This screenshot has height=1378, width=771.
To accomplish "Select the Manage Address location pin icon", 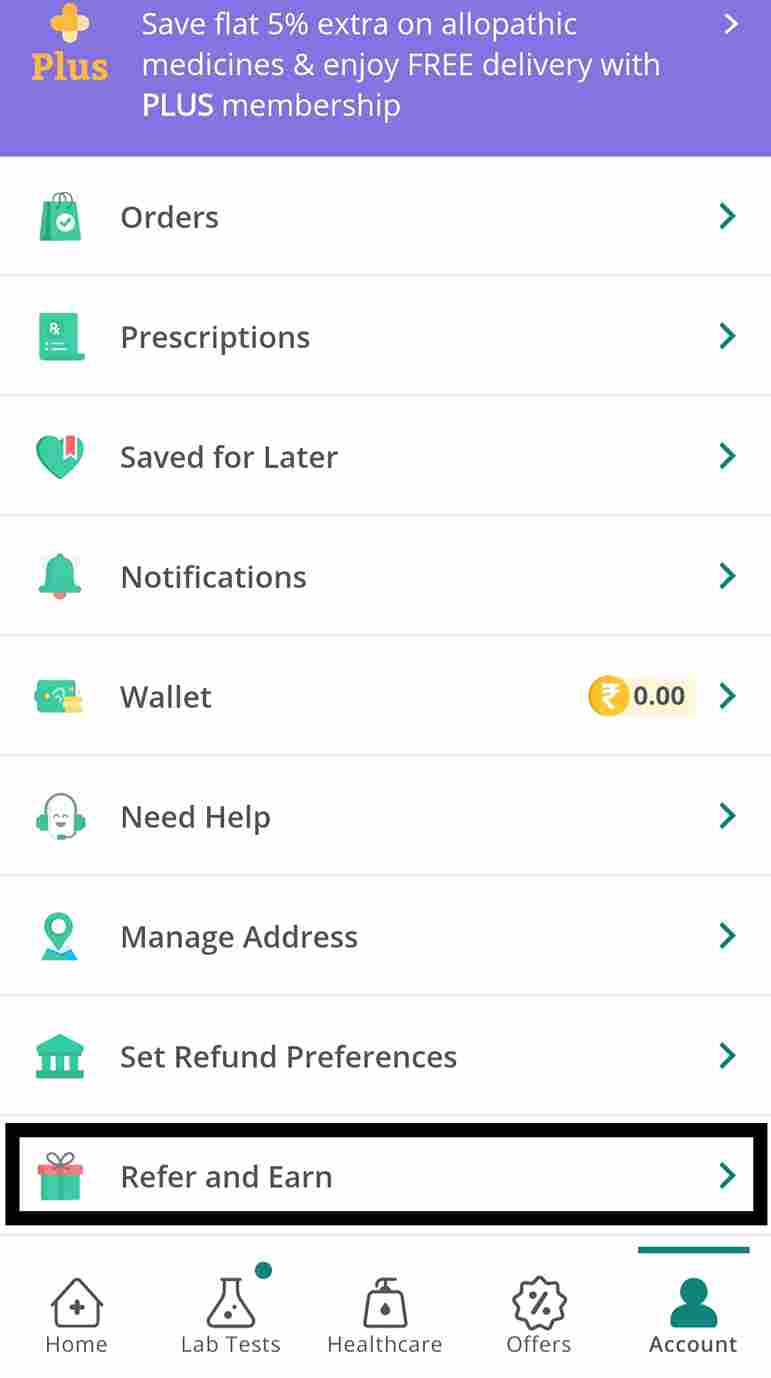I will point(60,936).
